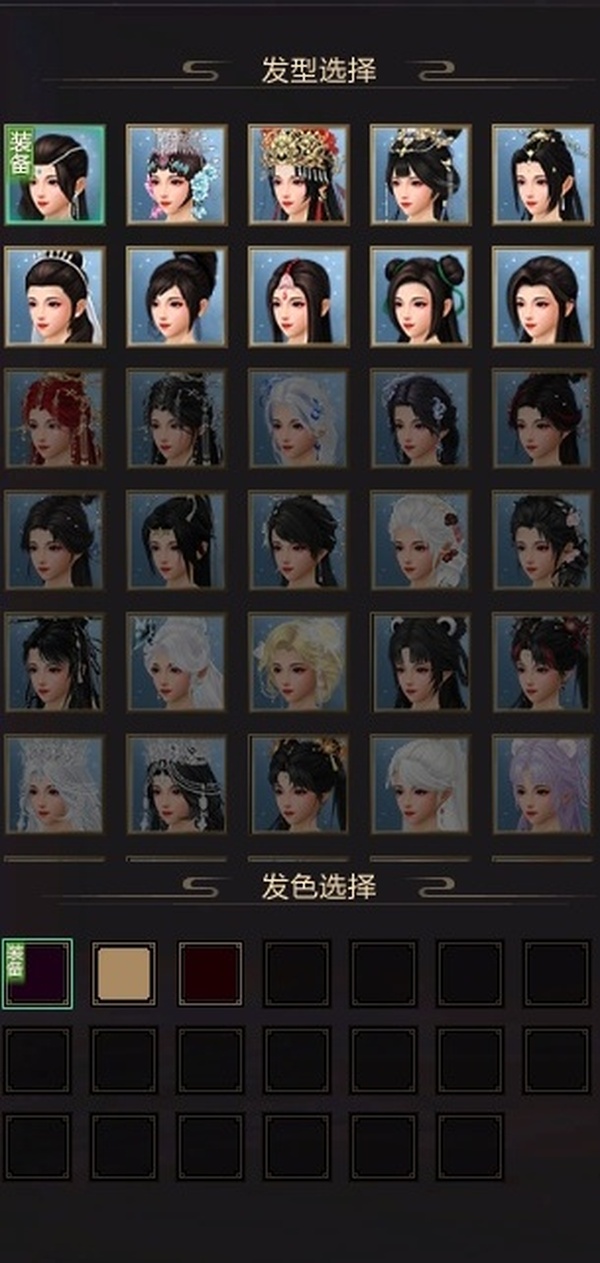Select the hairstyle with the red forehead jewel
Screen dimensions: 600x1263
(298, 297)
